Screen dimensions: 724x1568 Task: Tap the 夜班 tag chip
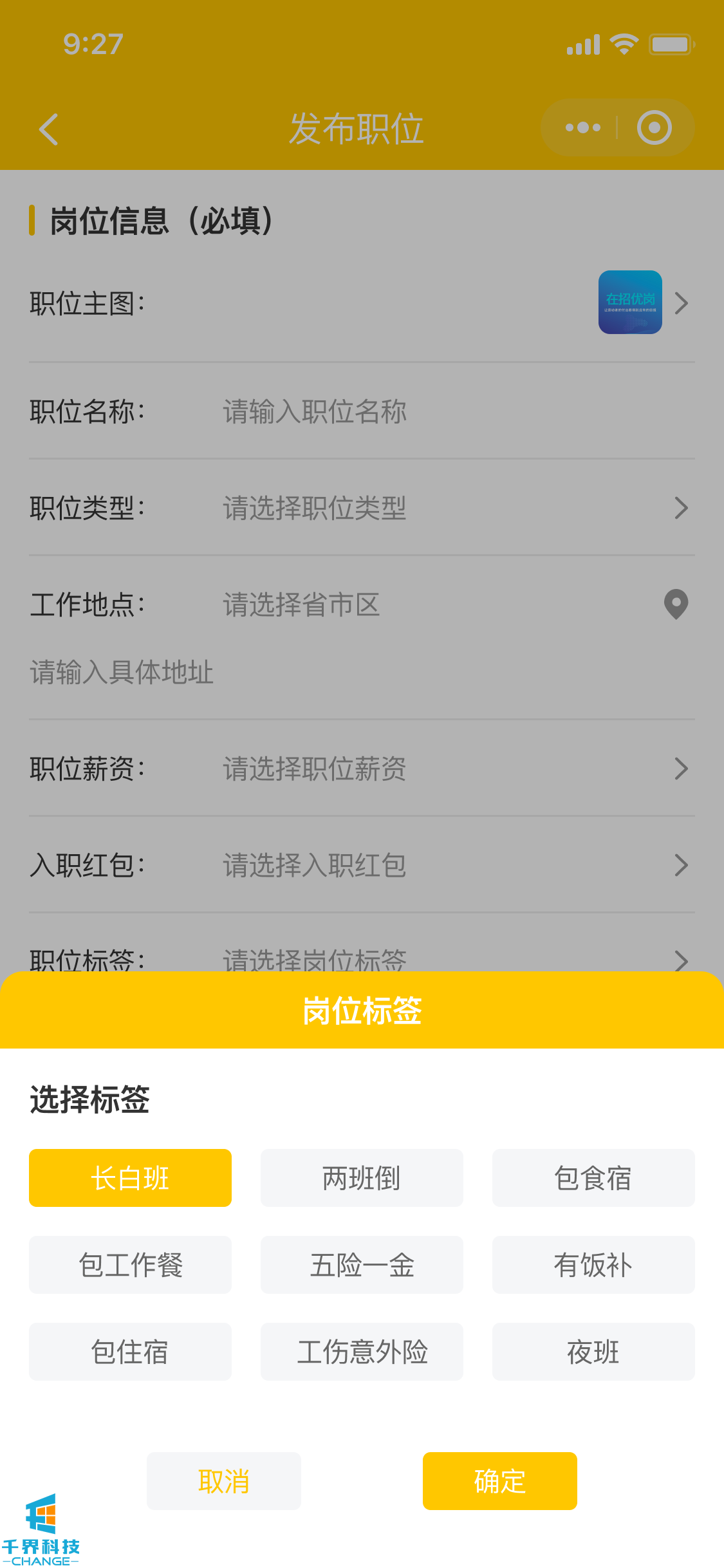point(593,1351)
